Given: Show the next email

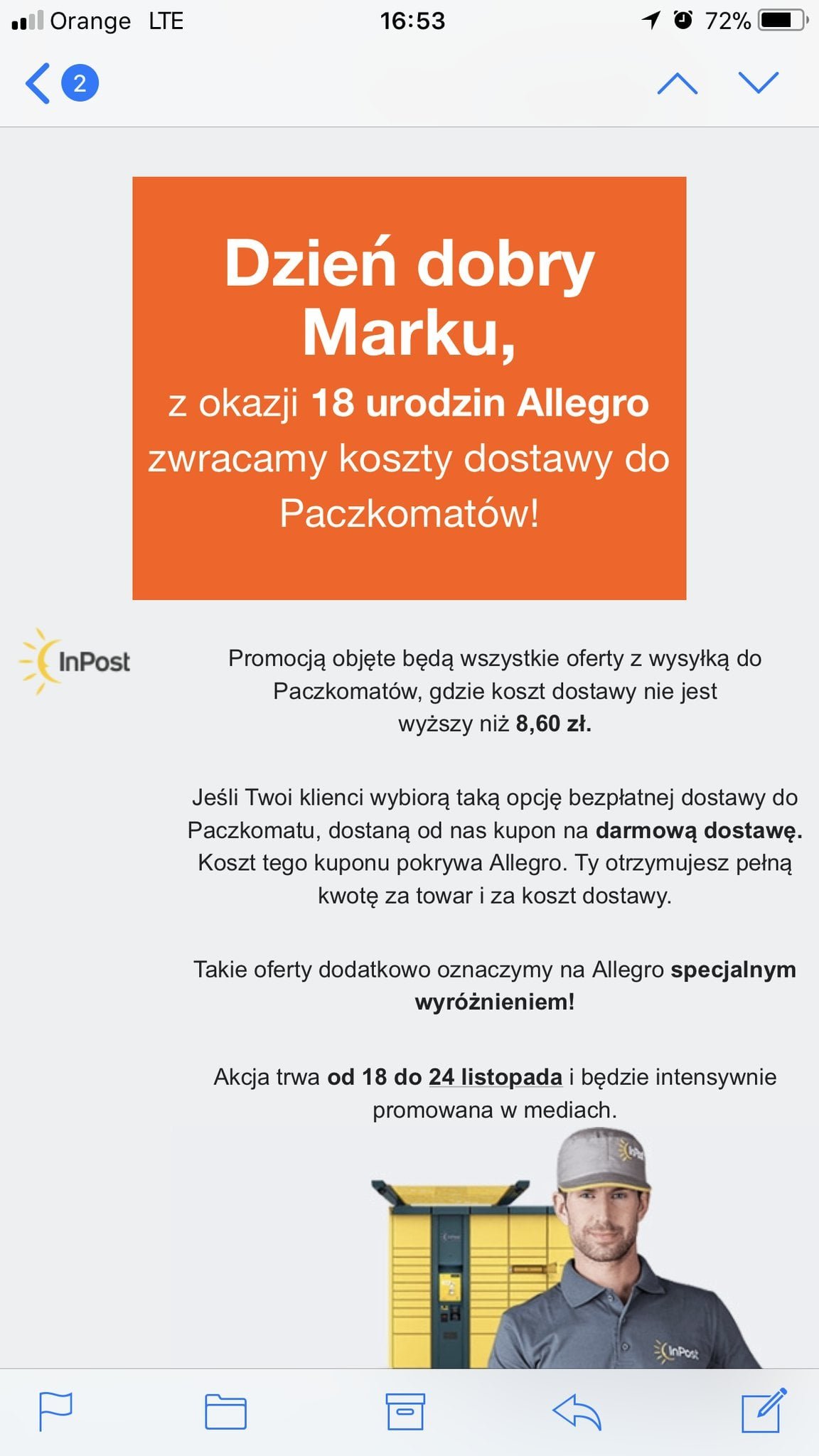Looking at the screenshot, I should coord(758,84).
